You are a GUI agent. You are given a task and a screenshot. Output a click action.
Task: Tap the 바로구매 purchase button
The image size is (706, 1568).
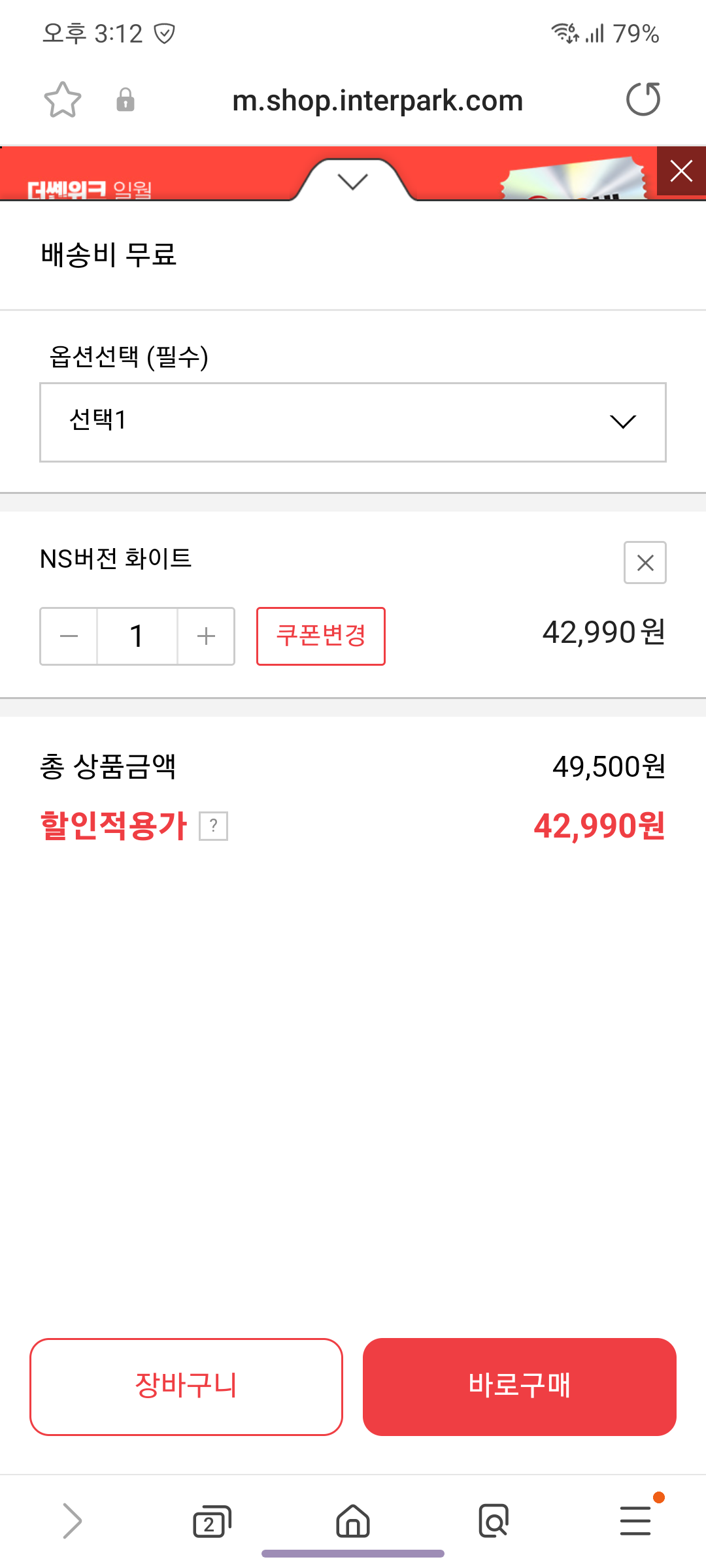click(520, 1386)
